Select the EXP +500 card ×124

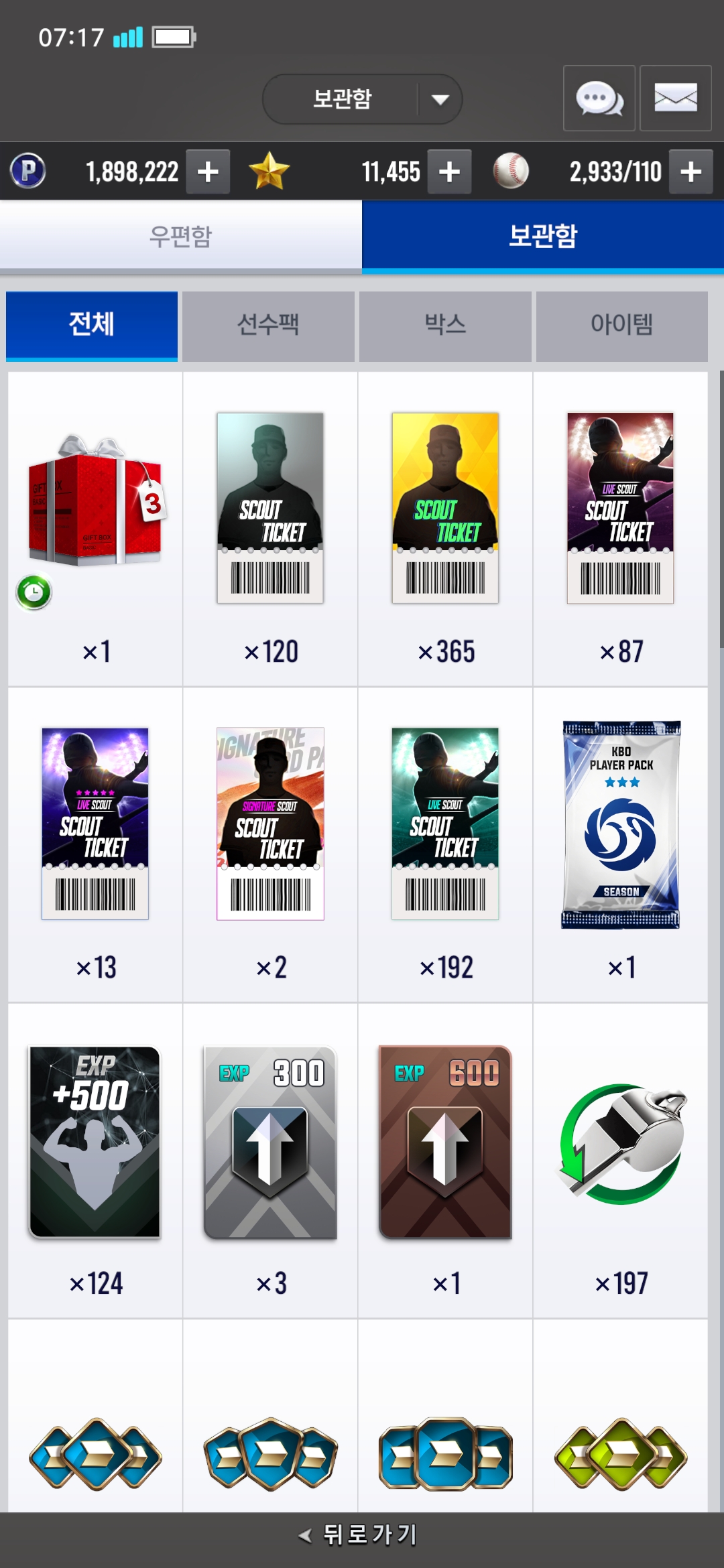[x=95, y=1142]
